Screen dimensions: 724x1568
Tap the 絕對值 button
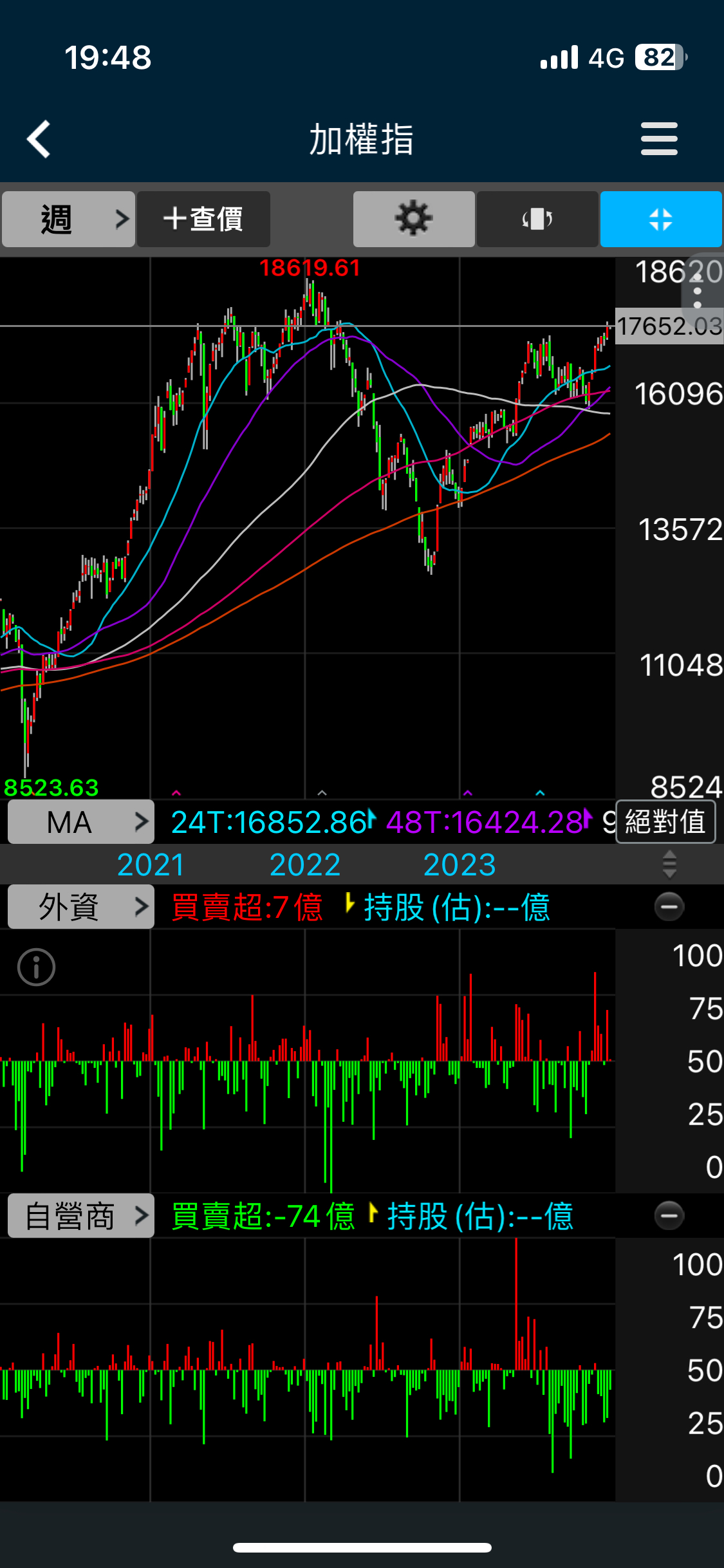(665, 822)
